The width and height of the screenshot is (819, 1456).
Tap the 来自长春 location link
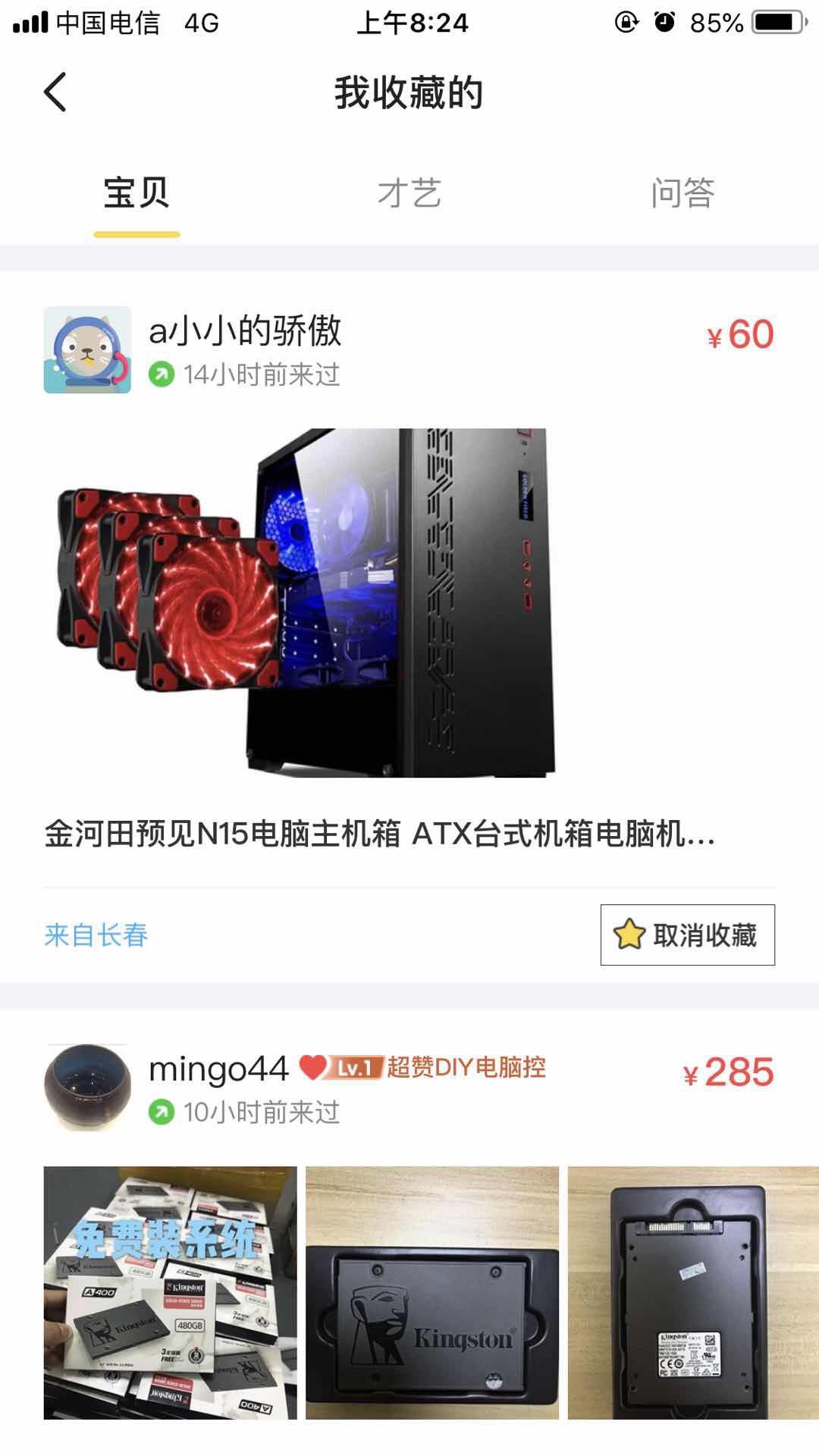[96, 935]
